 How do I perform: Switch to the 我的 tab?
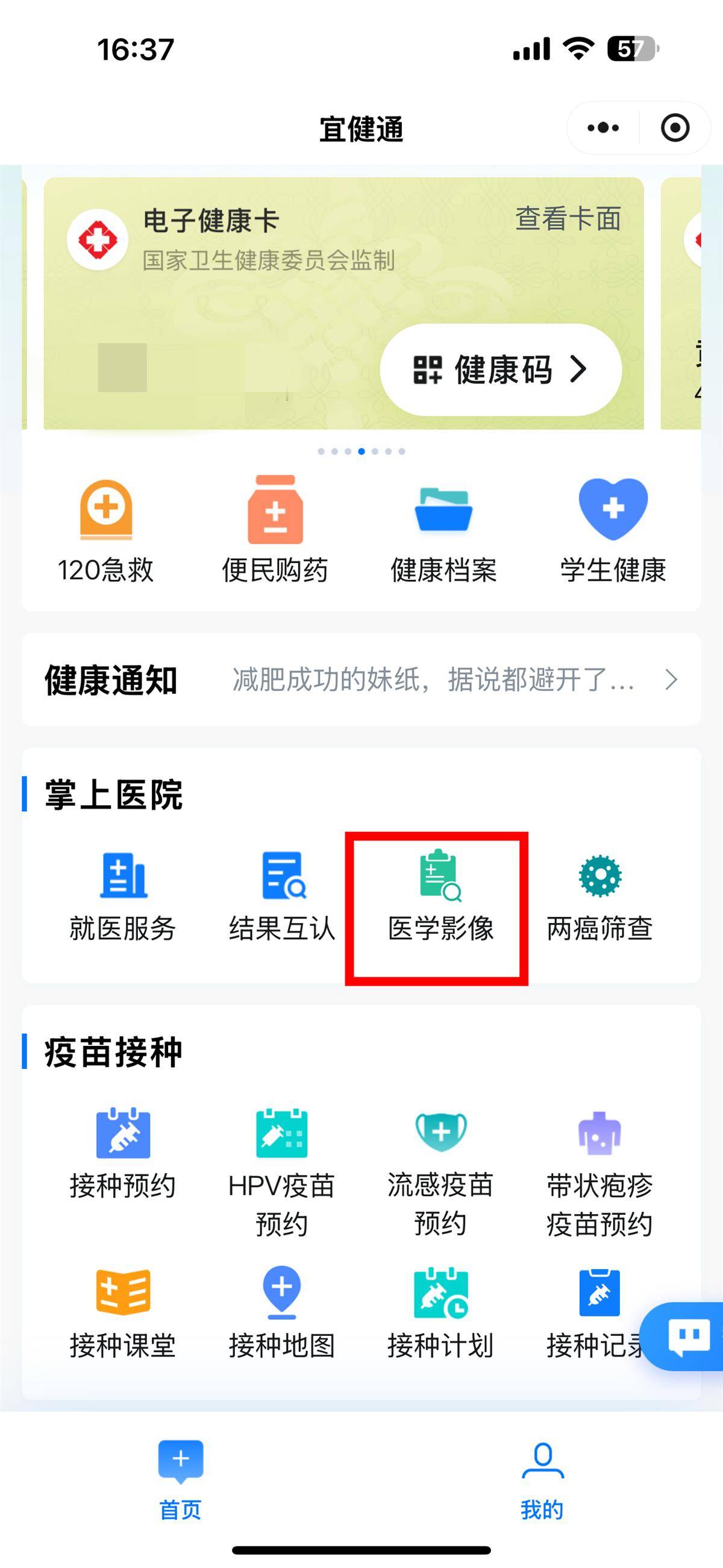542,1479
